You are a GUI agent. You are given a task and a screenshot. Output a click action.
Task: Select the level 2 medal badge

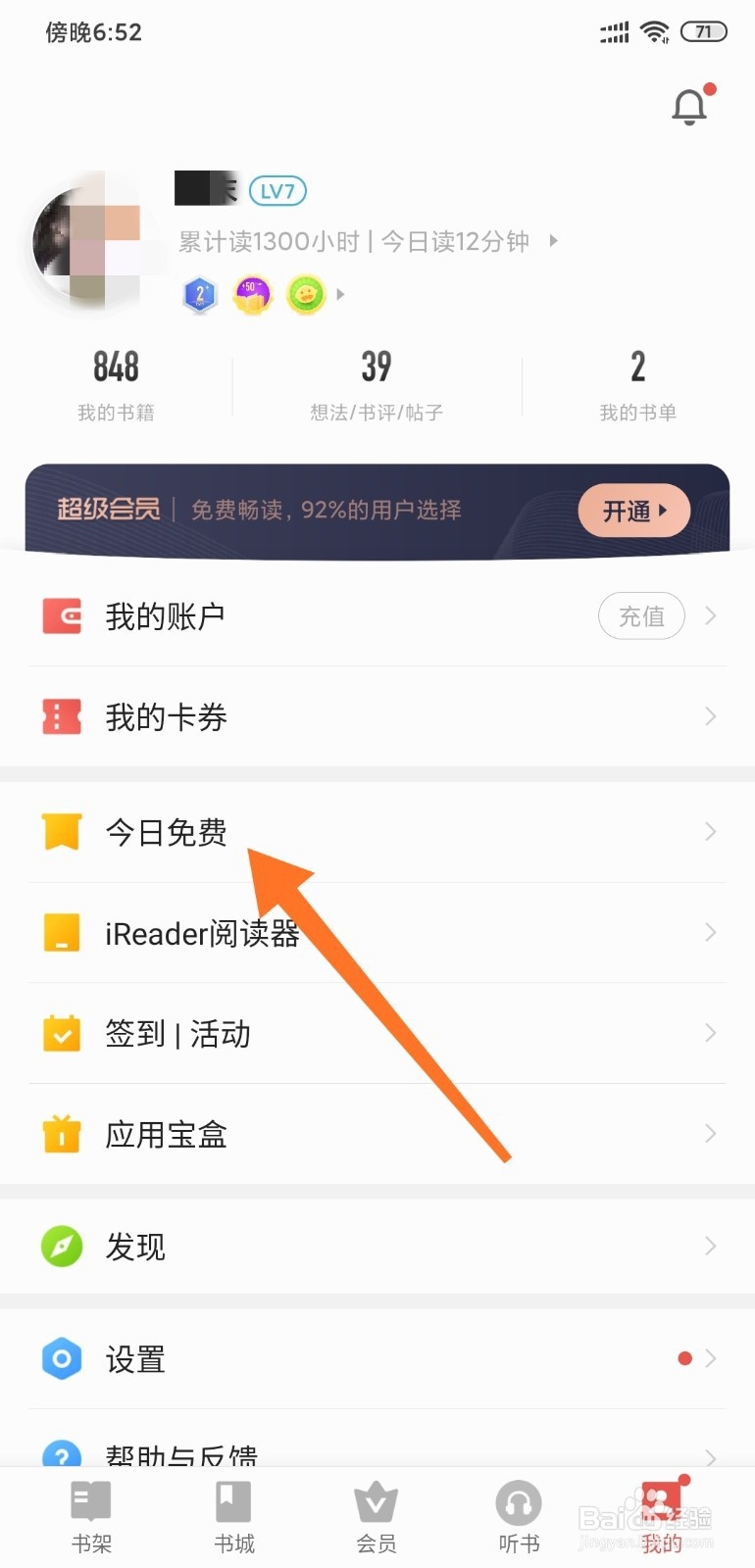pyautogui.click(x=199, y=295)
